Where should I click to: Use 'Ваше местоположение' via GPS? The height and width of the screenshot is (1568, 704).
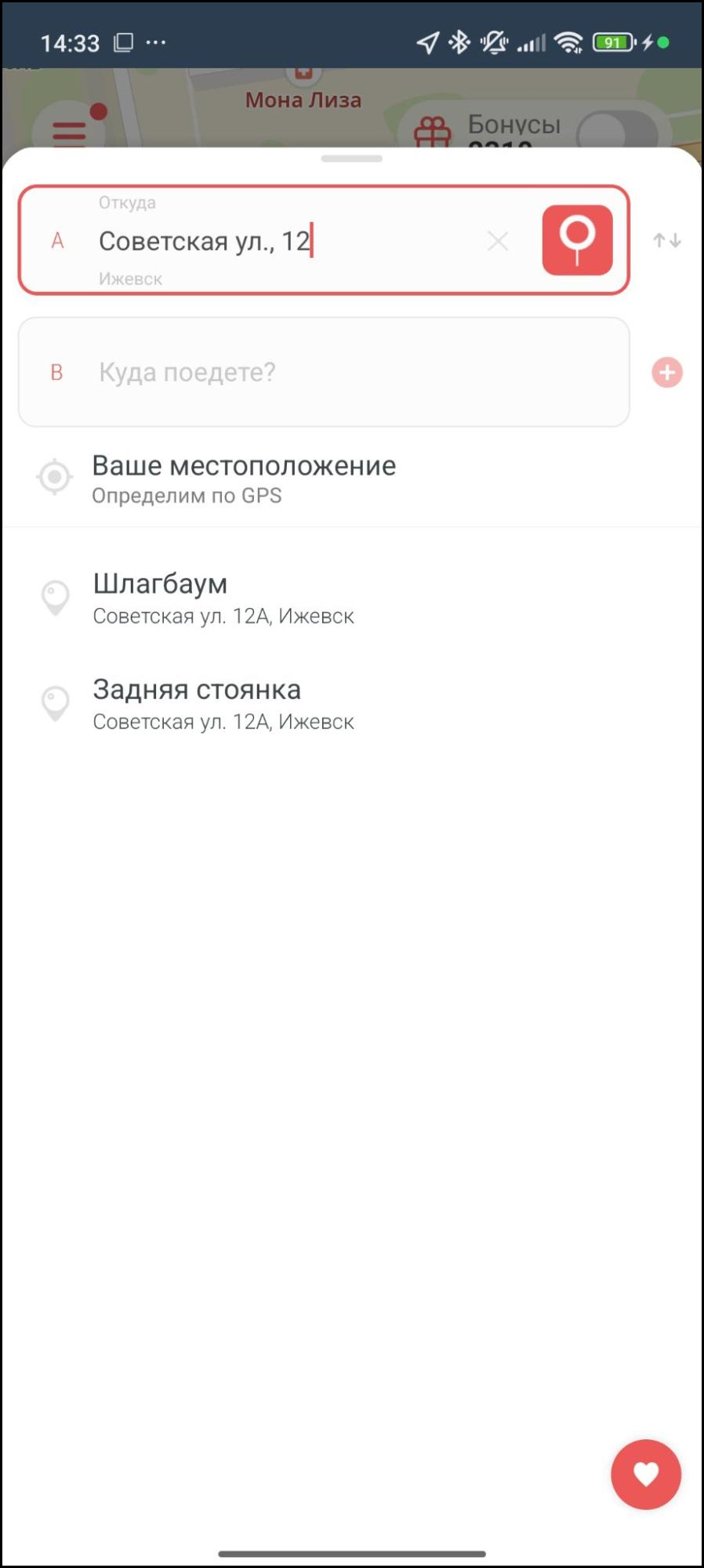[x=243, y=477]
